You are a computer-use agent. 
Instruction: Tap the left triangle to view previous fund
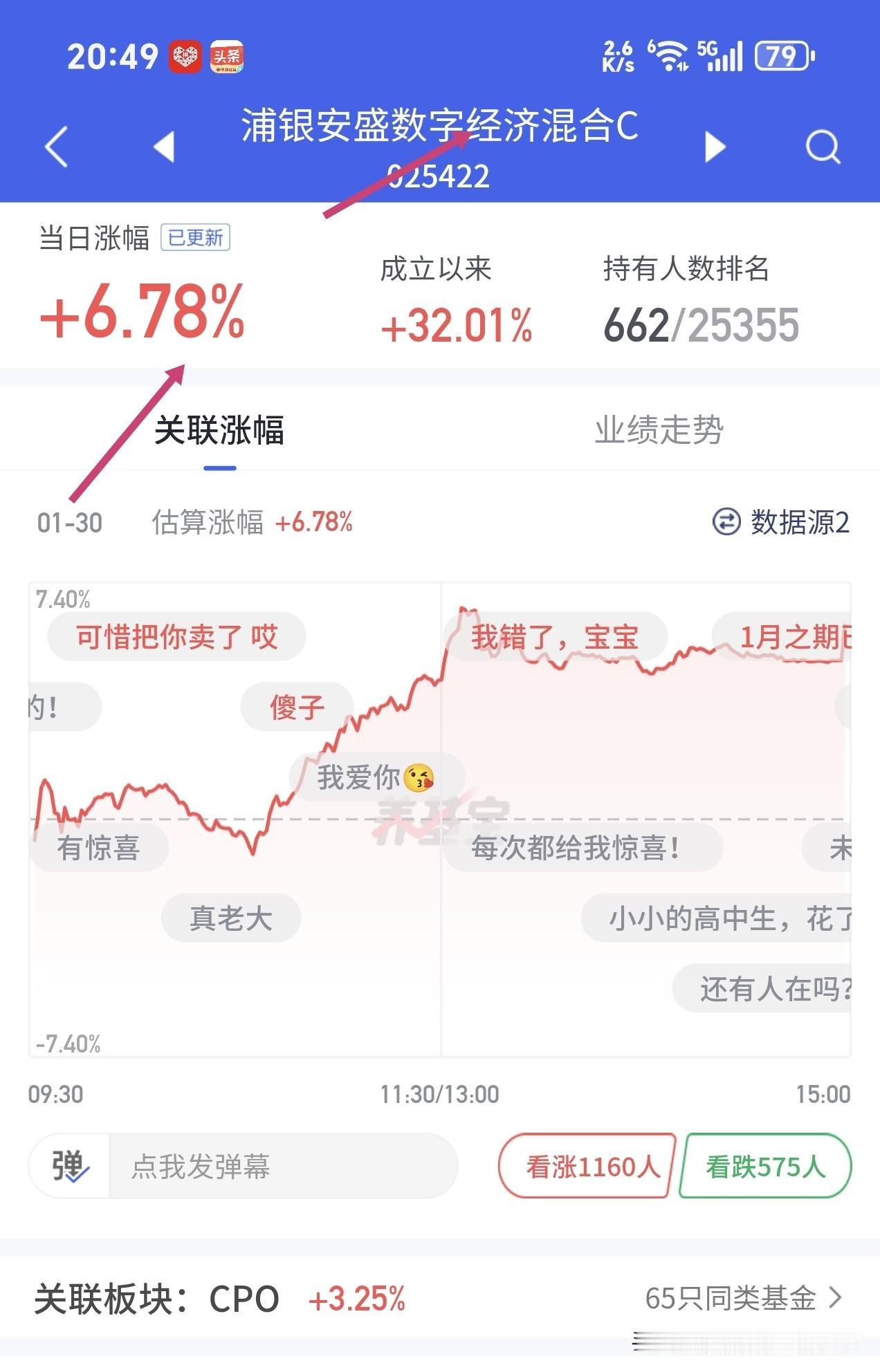pos(165,147)
